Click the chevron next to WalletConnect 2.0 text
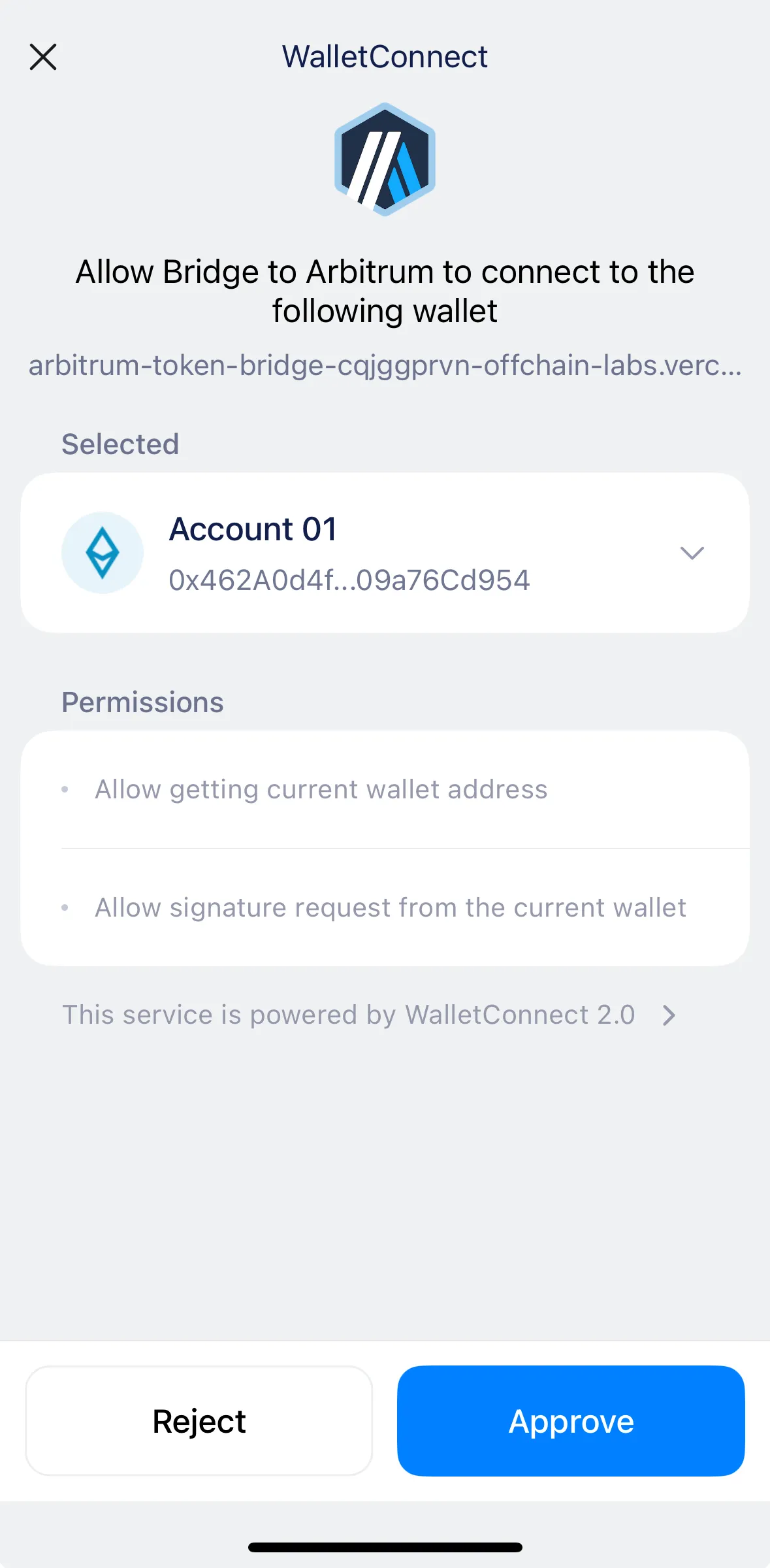770x1568 pixels. [668, 1015]
